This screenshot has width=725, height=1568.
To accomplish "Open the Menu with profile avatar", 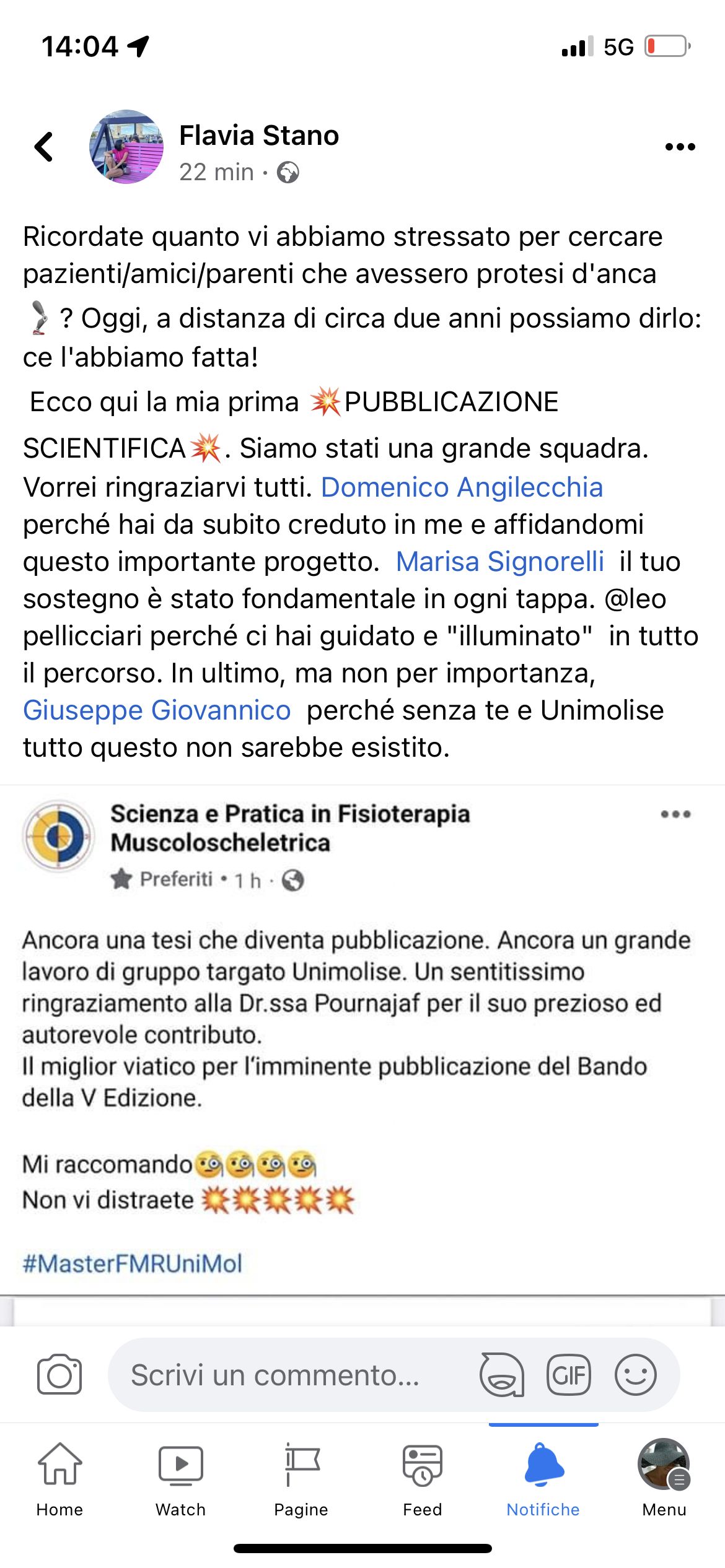I will pos(664,1480).
